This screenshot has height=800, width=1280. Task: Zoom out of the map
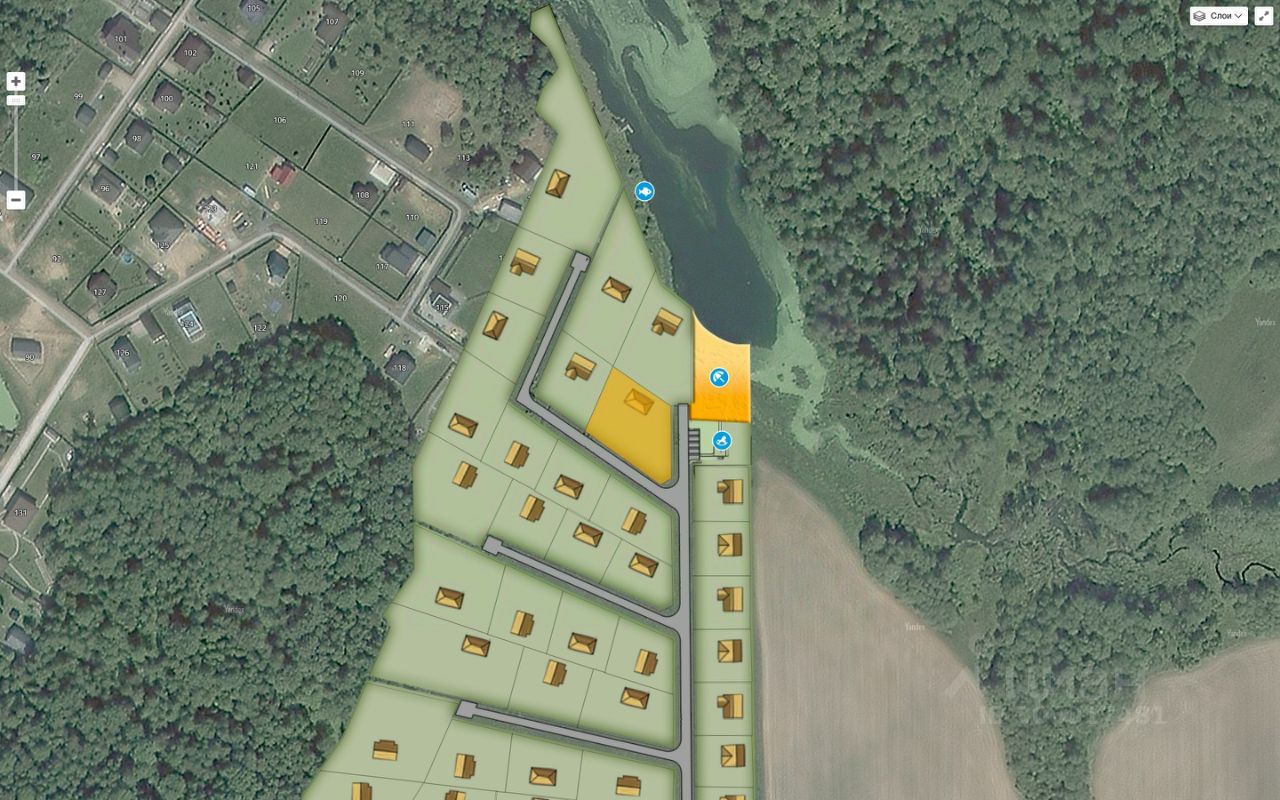(x=16, y=201)
